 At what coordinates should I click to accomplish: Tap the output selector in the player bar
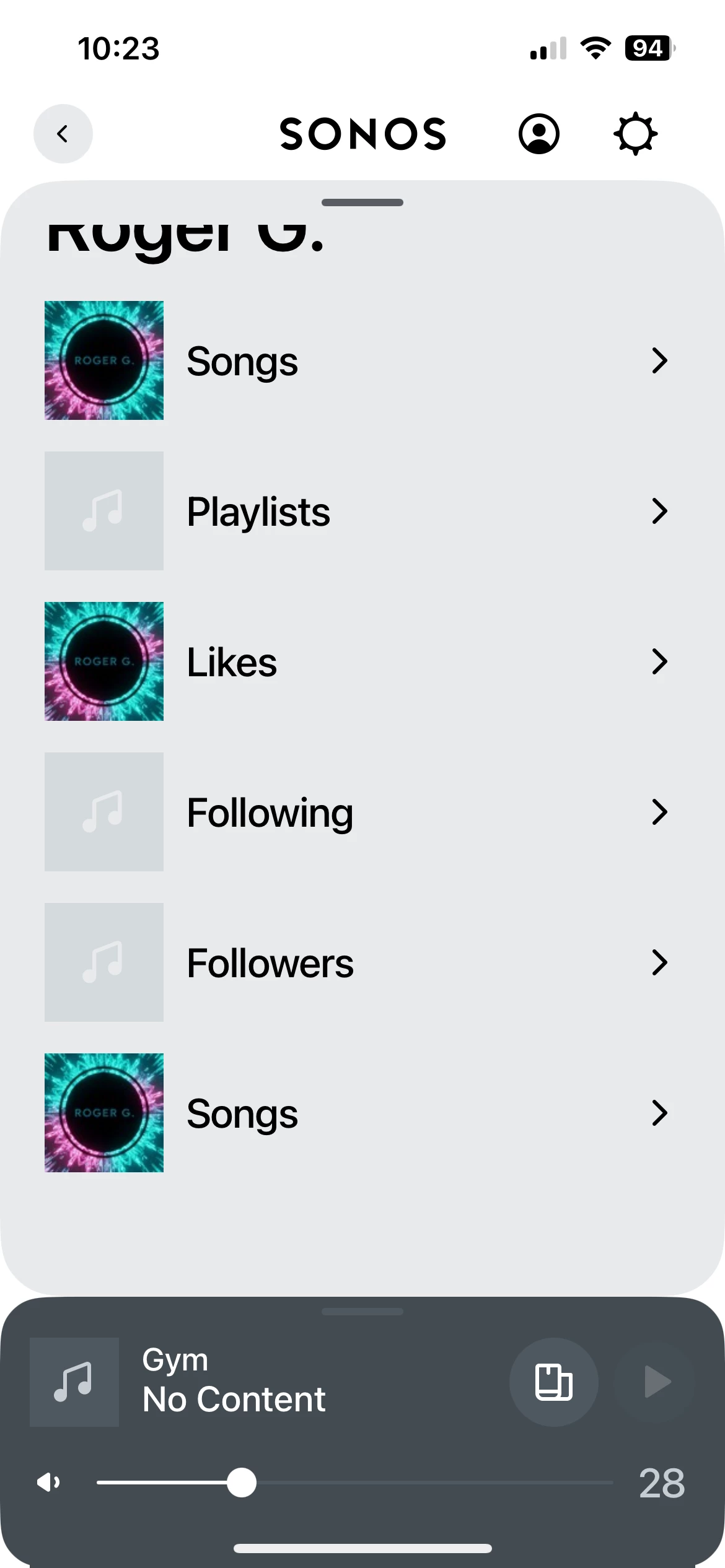pos(554,1382)
